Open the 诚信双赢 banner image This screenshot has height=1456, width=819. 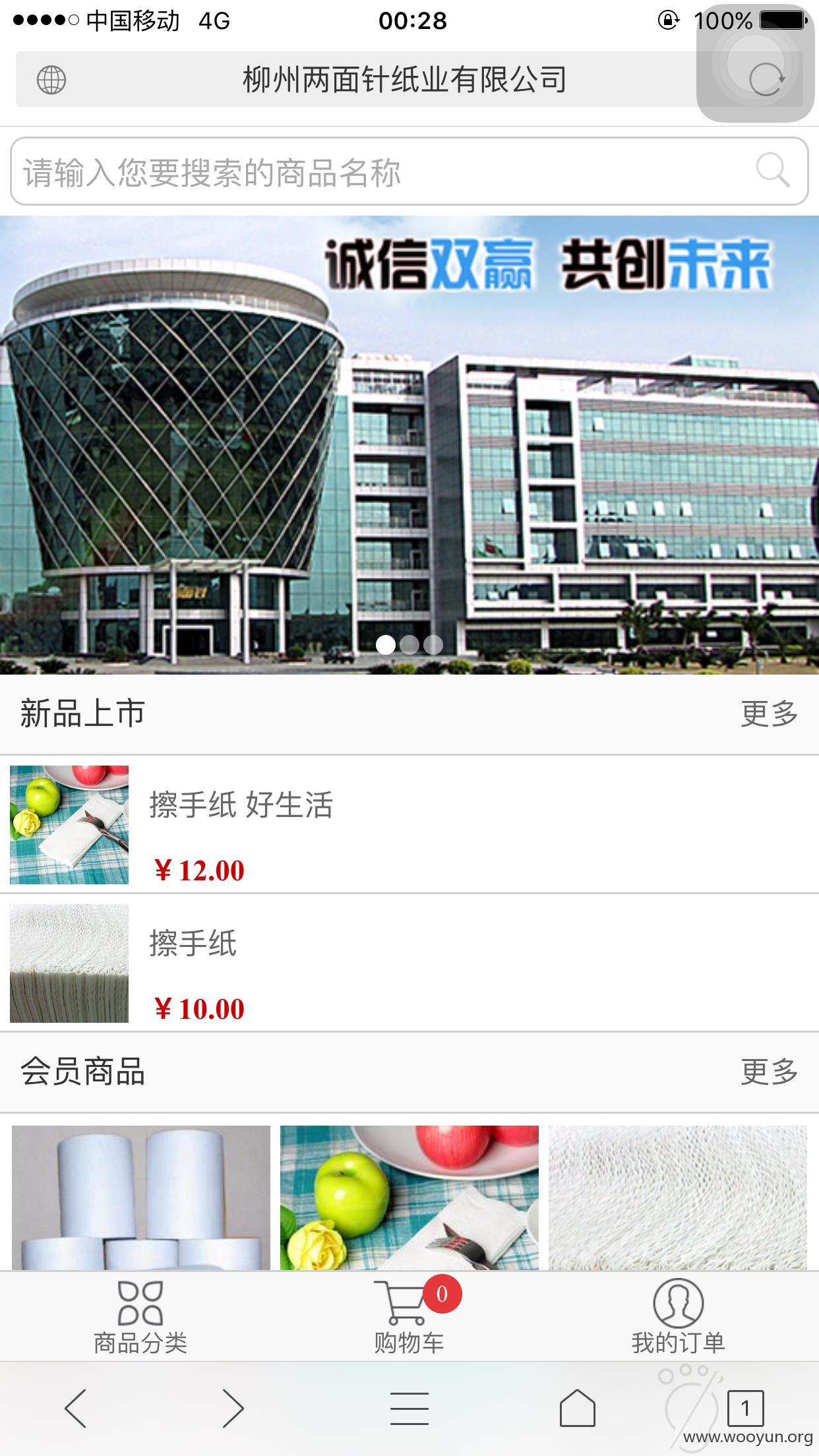[409, 445]
